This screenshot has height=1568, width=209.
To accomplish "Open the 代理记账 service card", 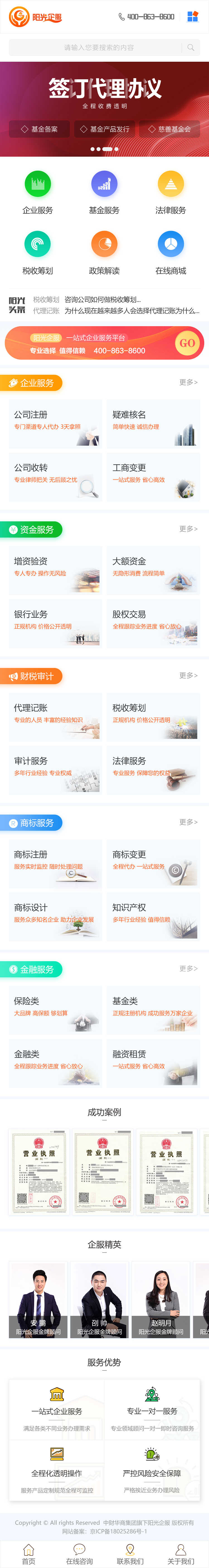I will (x=55, y=717).
